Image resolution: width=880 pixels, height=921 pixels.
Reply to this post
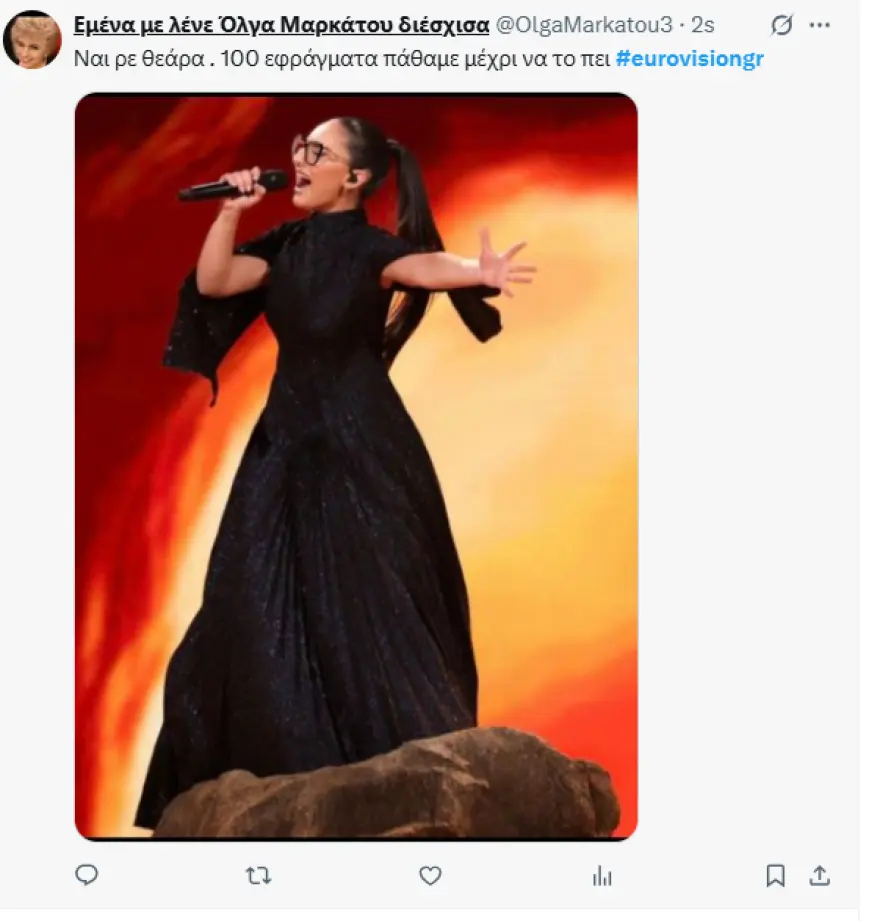point(87,876)
